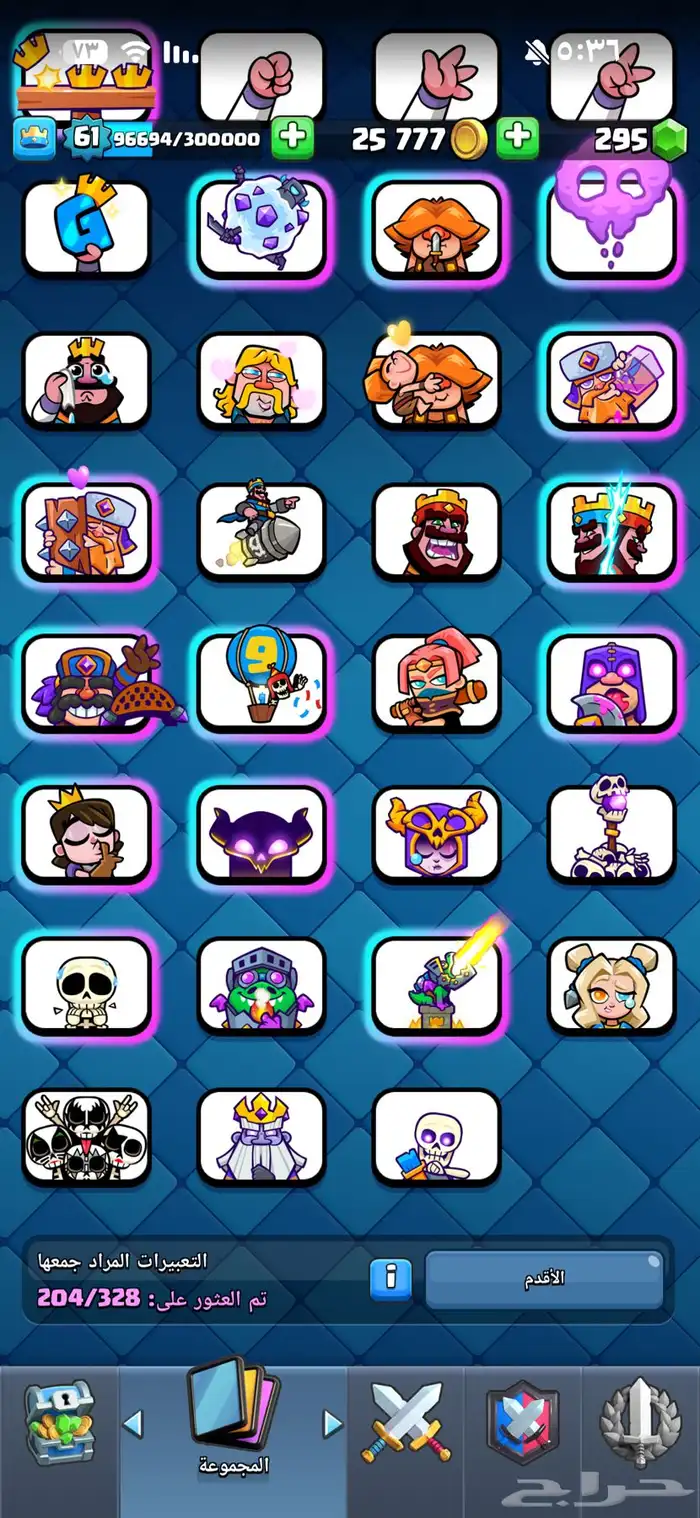Open the shop chest tab

tap(58, 1420)
